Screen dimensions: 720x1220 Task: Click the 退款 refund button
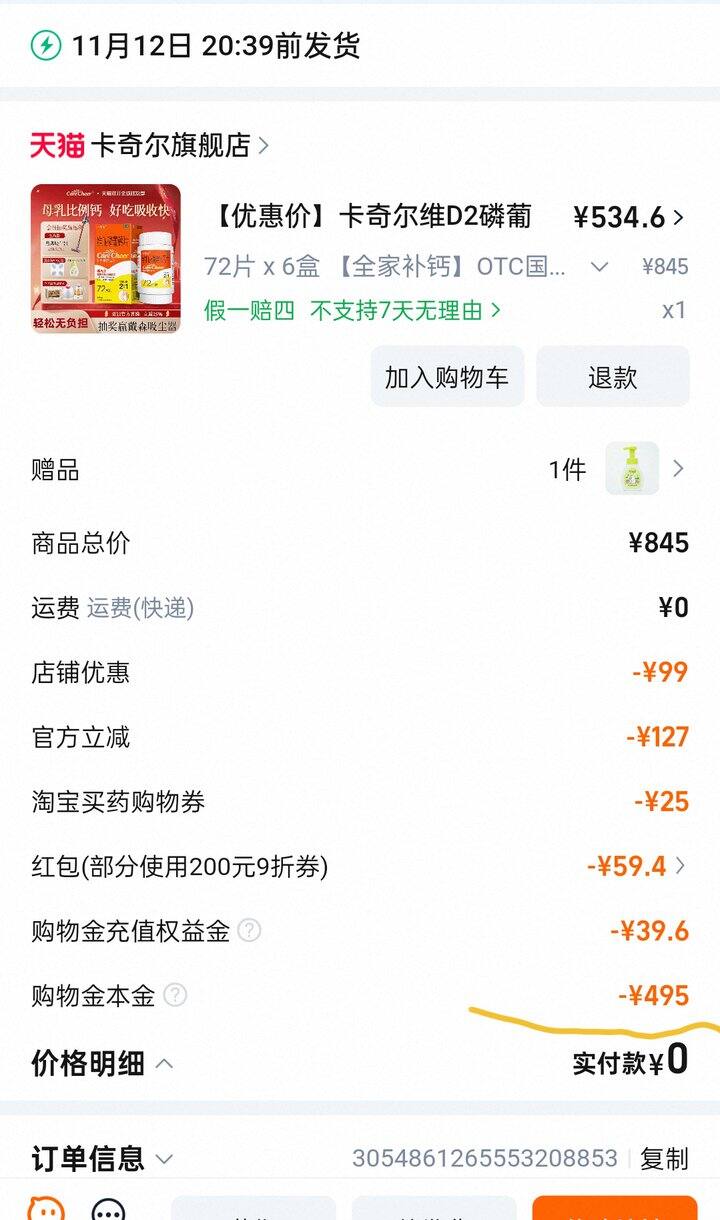point(614,377)
